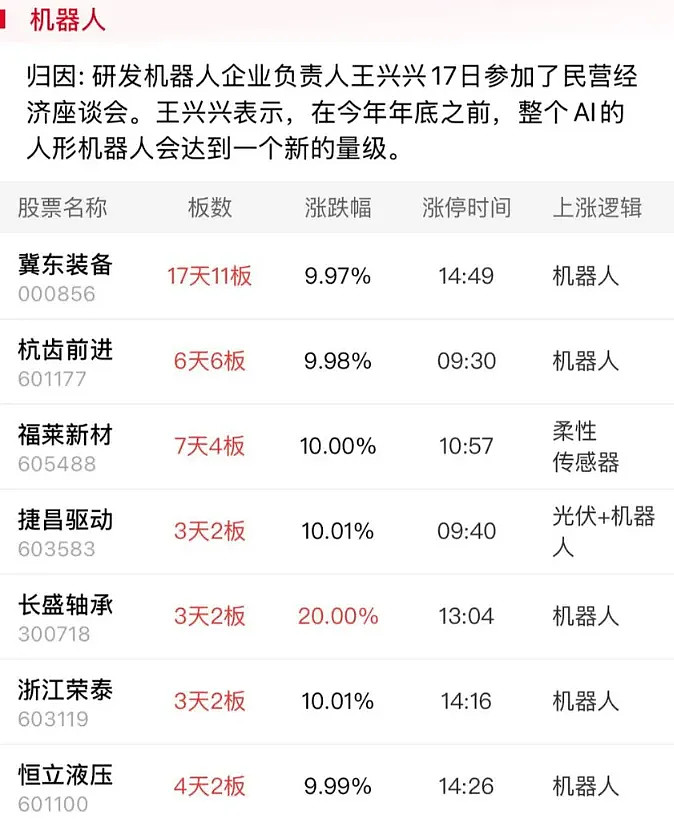View details for 福莱新材
Screen dimensions: 674x822
[66, 436]
